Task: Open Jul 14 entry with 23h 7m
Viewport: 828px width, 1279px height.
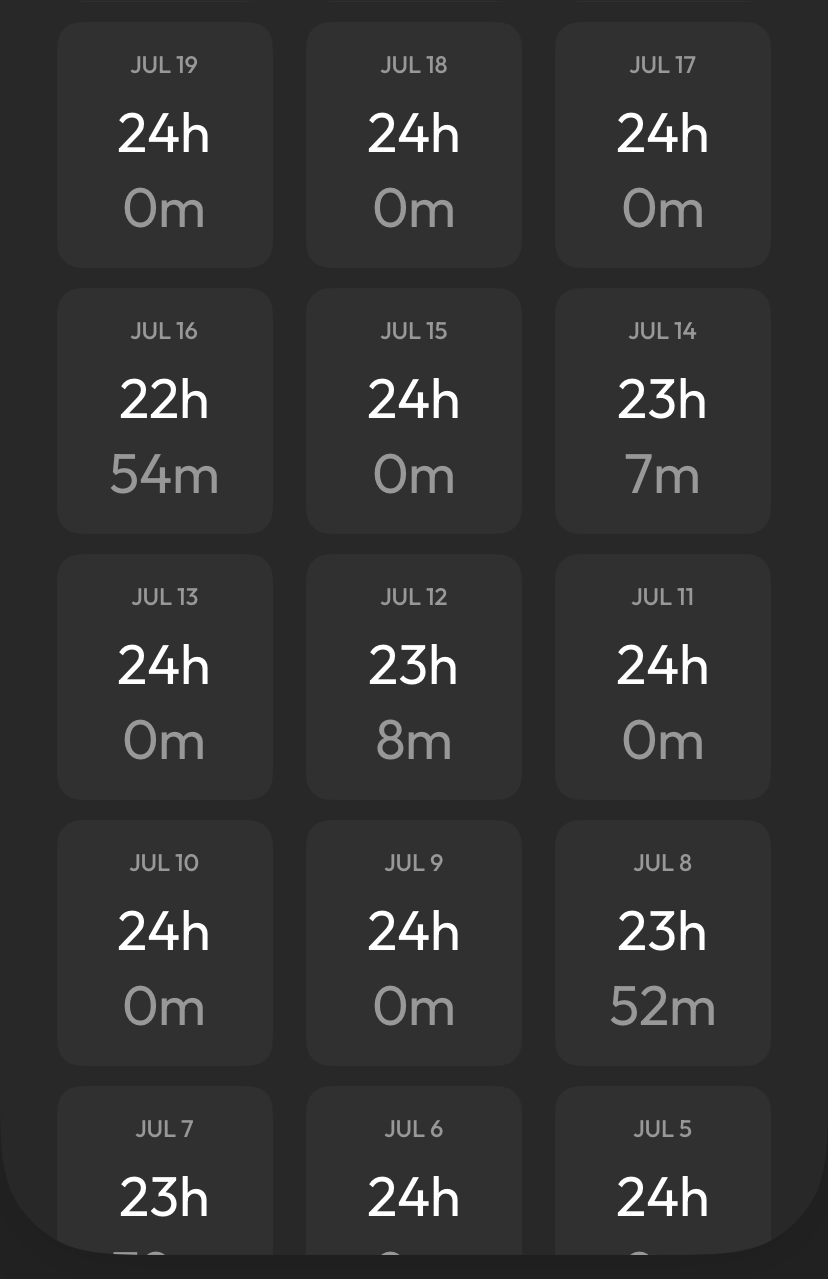Action: tap(662, 411)
